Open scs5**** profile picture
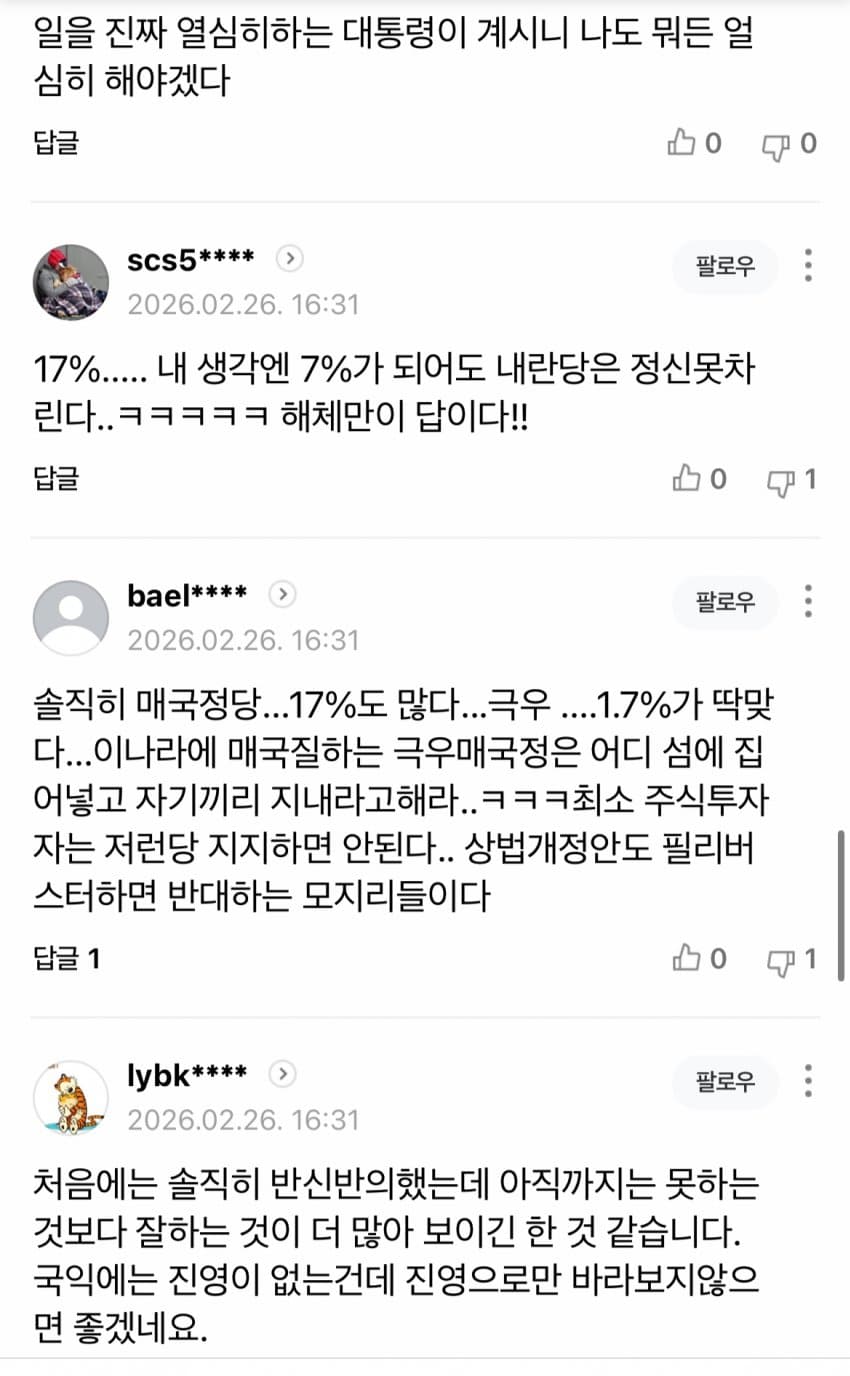The image size is (850, 1376). point(71,282)
